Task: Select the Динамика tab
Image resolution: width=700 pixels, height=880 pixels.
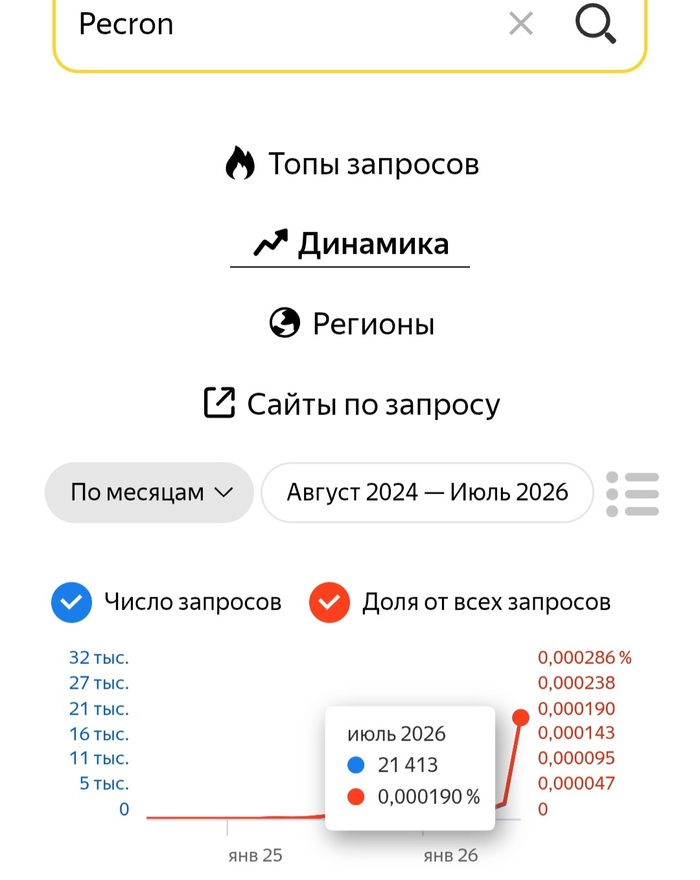Action: click(350, 244)
